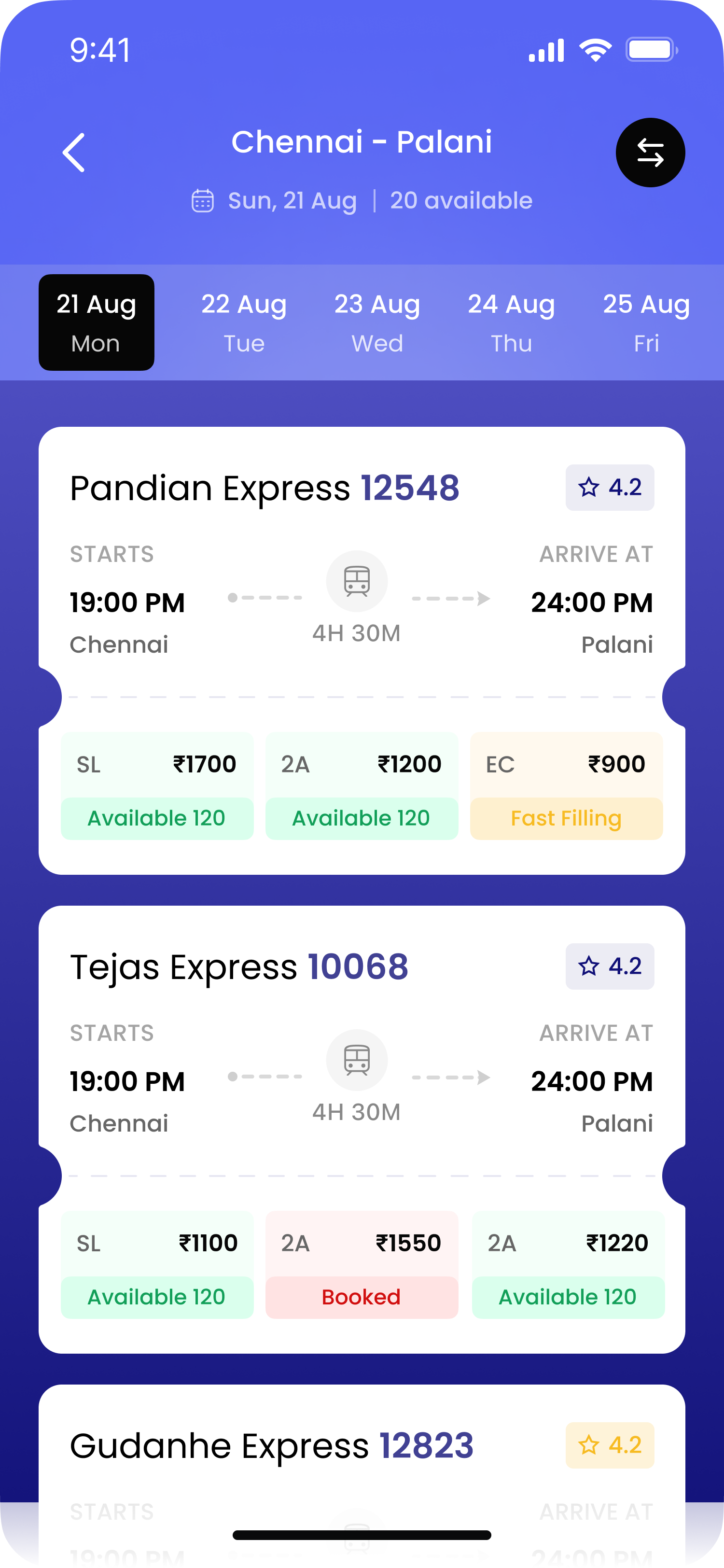Switch to the 22 Aug Tue date
The height and width of the screenshot is (1568, 724).
pyautogui.click(x=244, y=322)
